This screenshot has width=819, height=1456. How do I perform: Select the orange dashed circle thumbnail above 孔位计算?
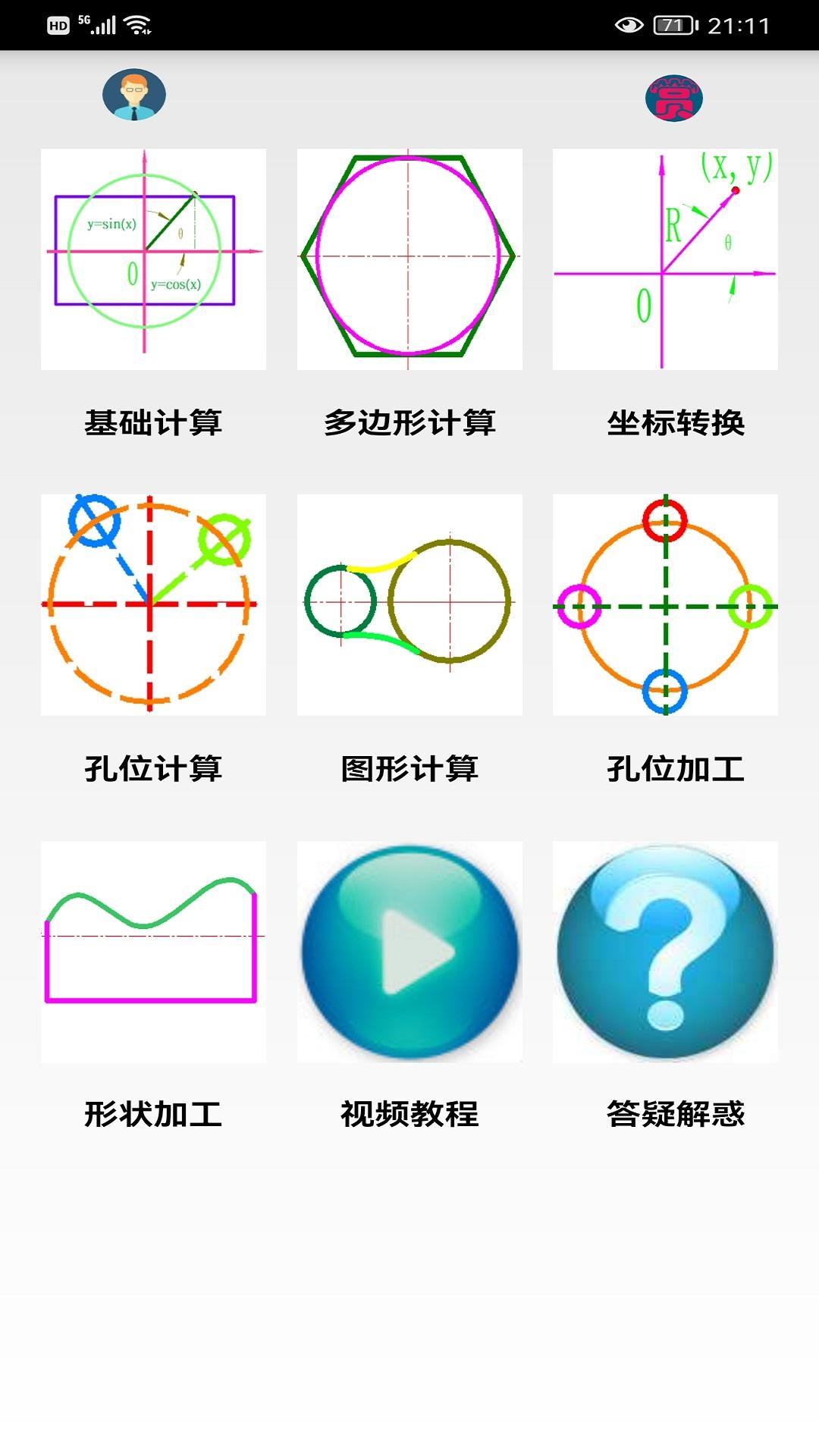(152, 603)
